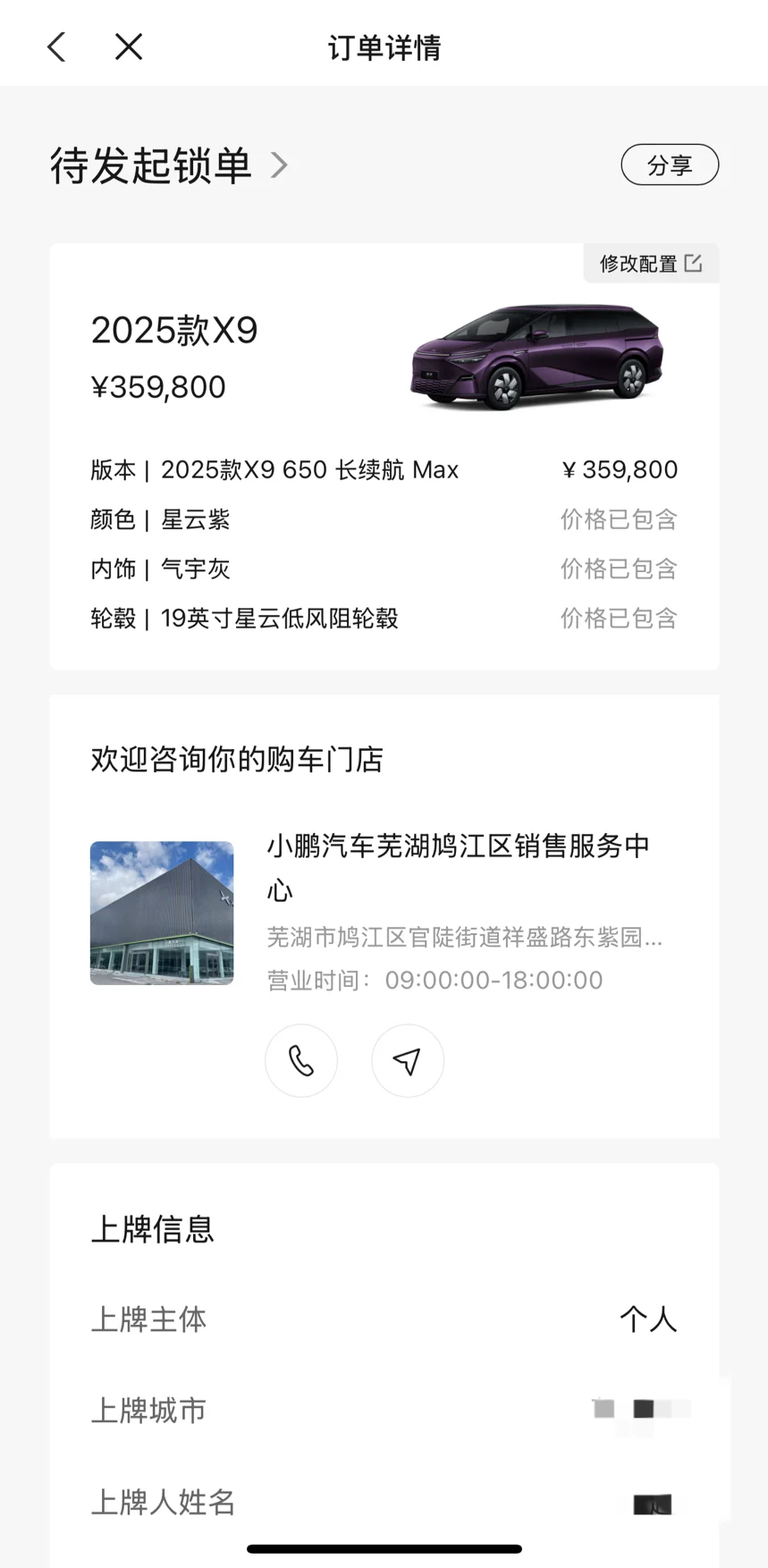Go back using the back arrow

(57, 46)
